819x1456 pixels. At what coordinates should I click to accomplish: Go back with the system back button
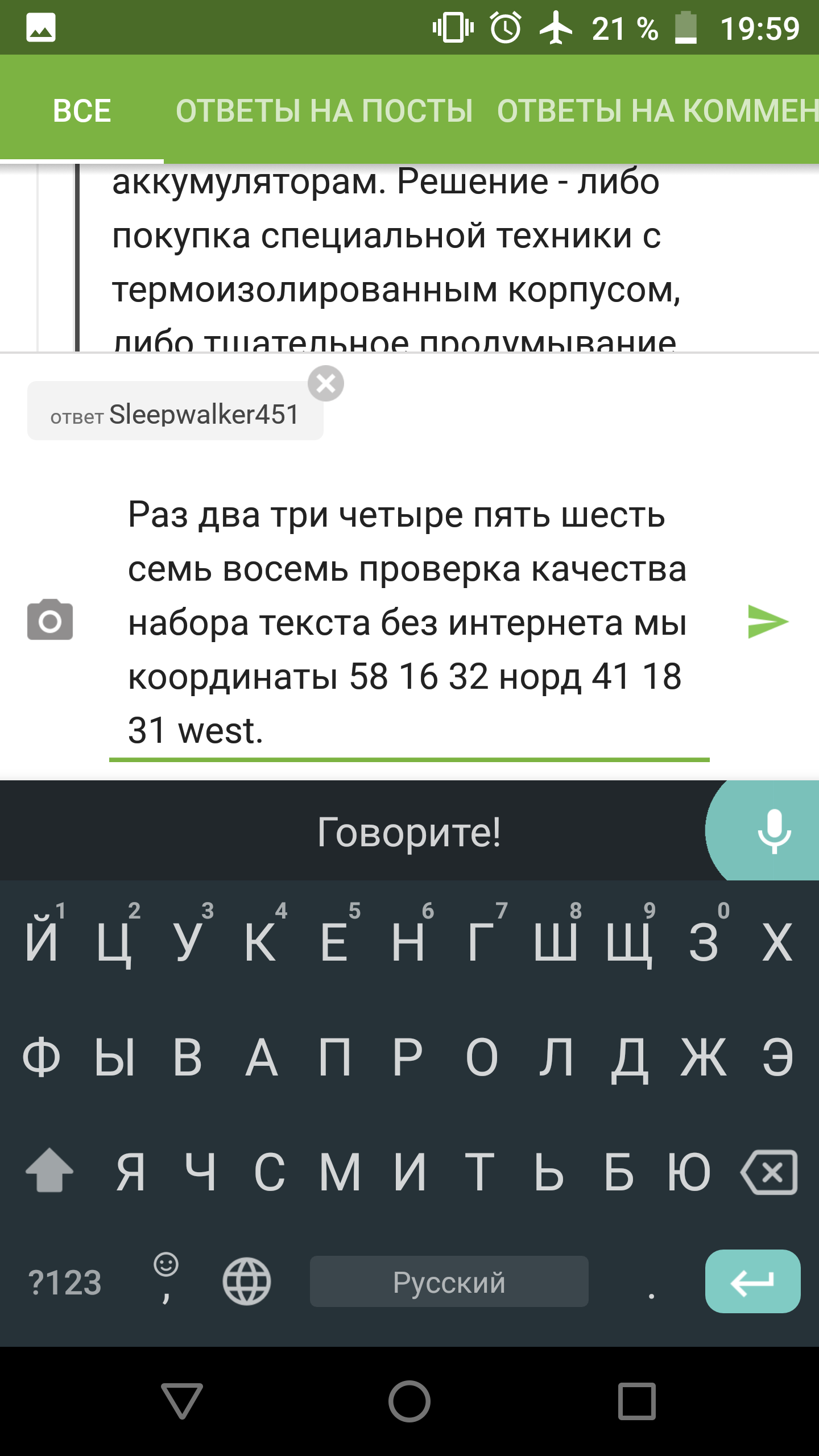(182, 1401)
